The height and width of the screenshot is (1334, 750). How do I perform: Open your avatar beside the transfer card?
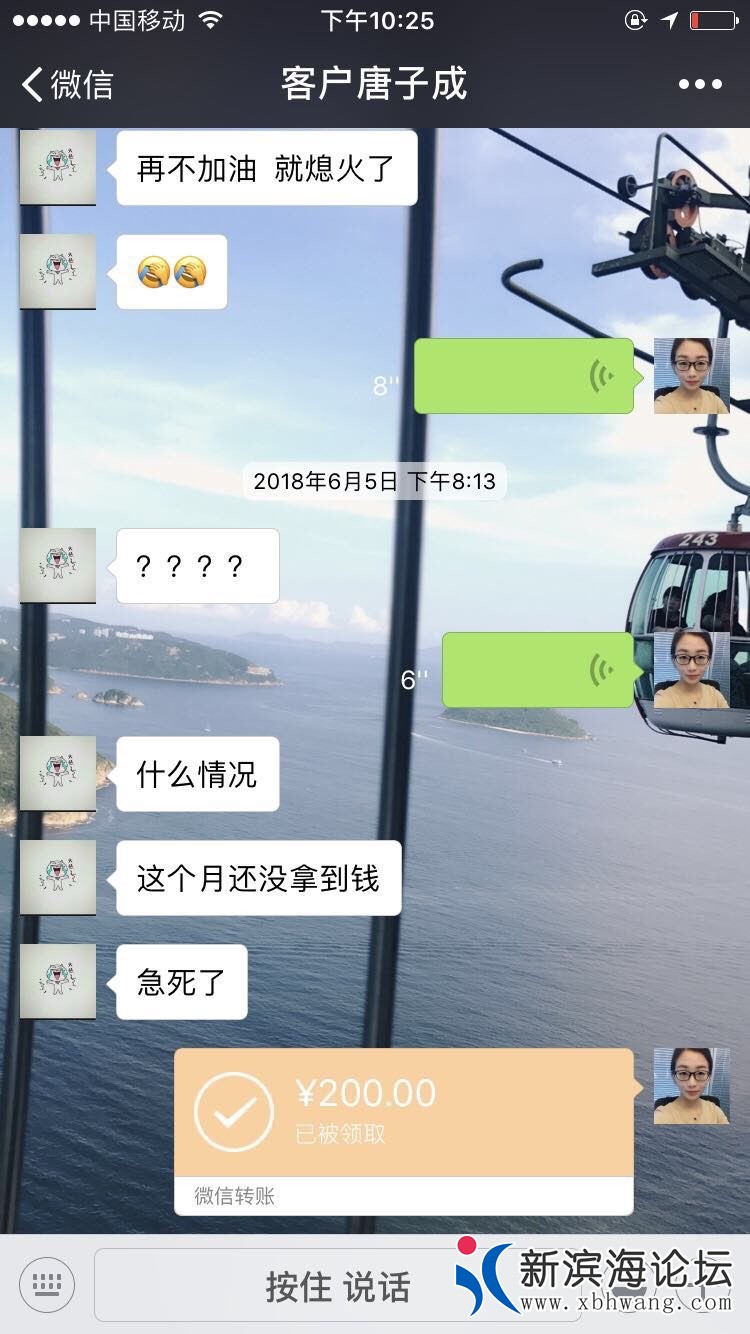[691, 1086]
